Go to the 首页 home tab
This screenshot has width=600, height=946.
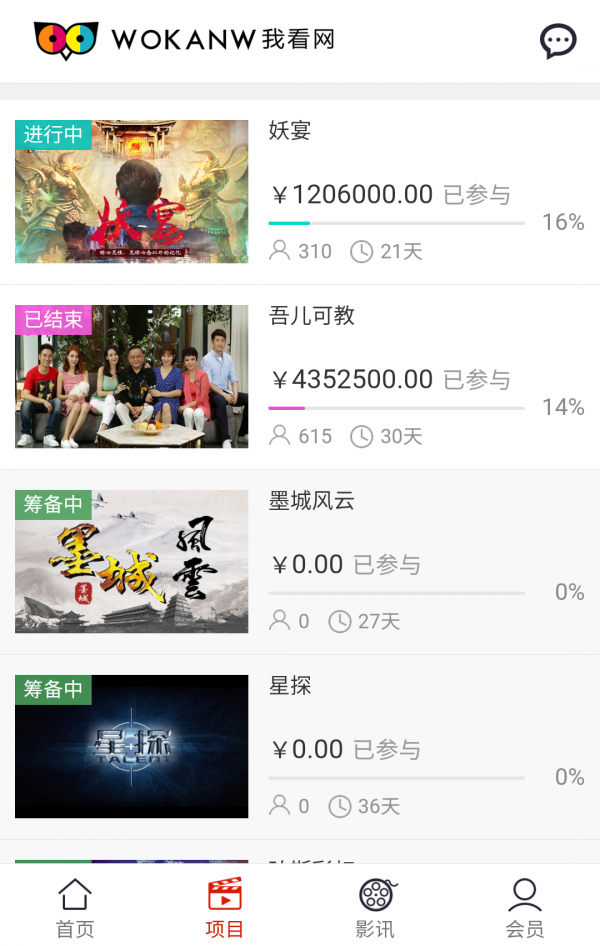[x=75, y=907]
